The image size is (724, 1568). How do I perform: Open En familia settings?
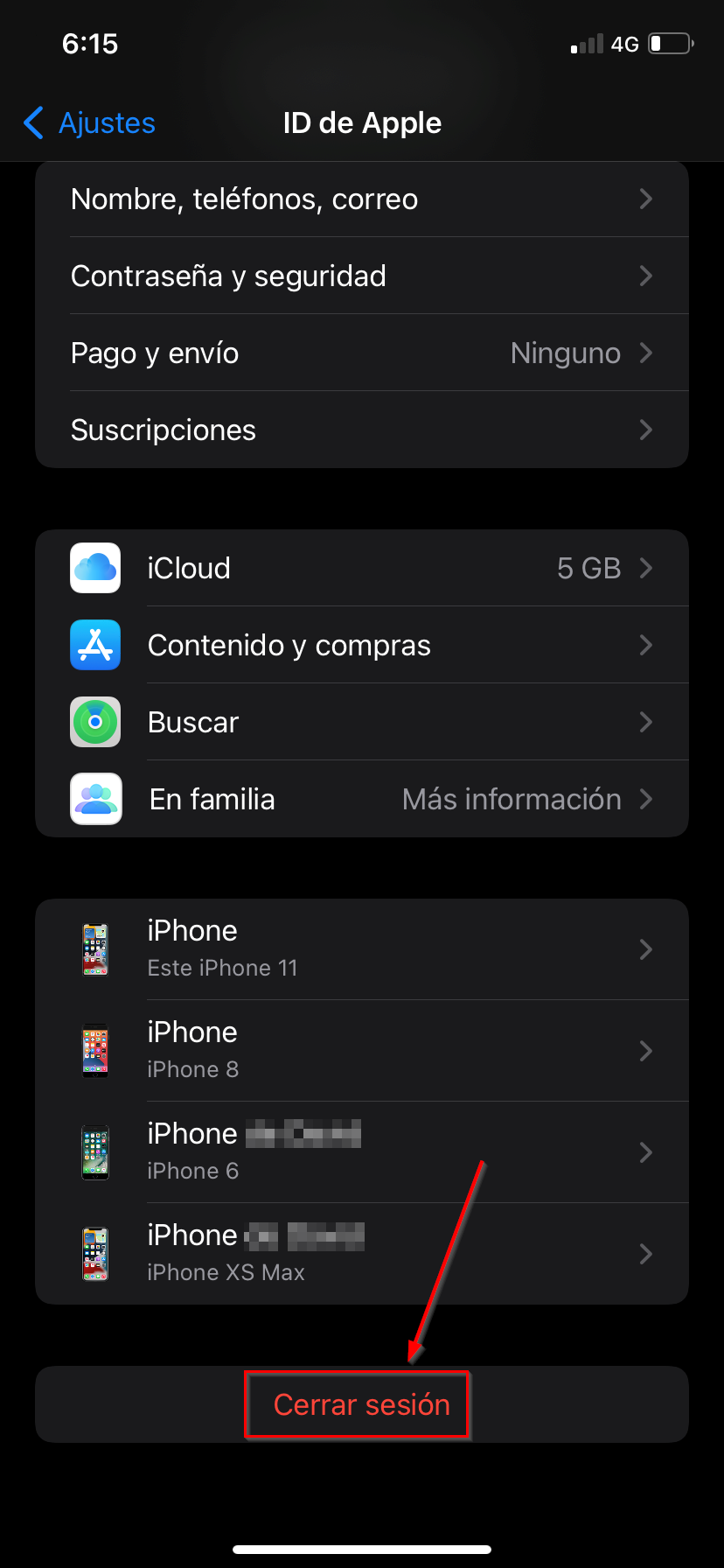[x=362, y=800]
